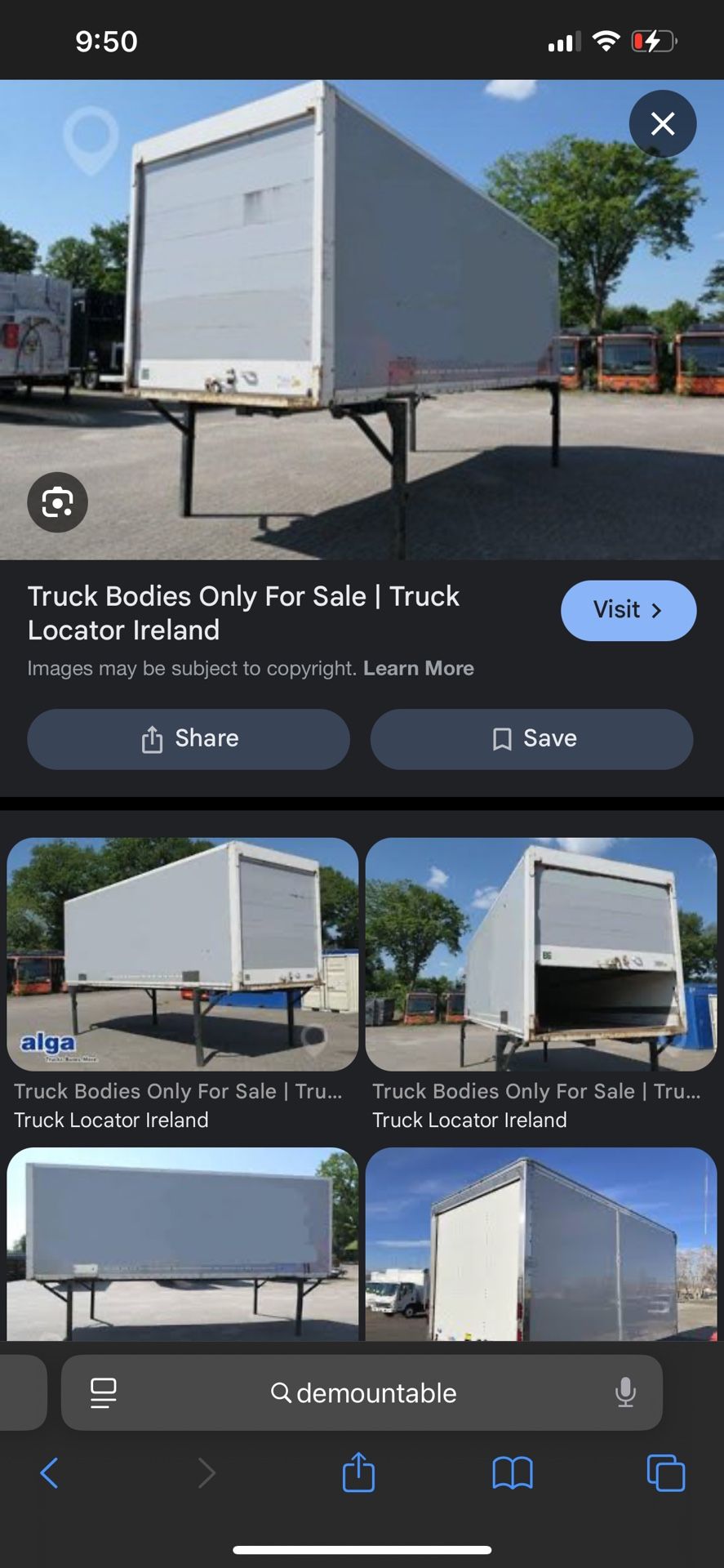Screen dimensions: 724x1568
Task: Save this image to collections
Action: point(531,738)
